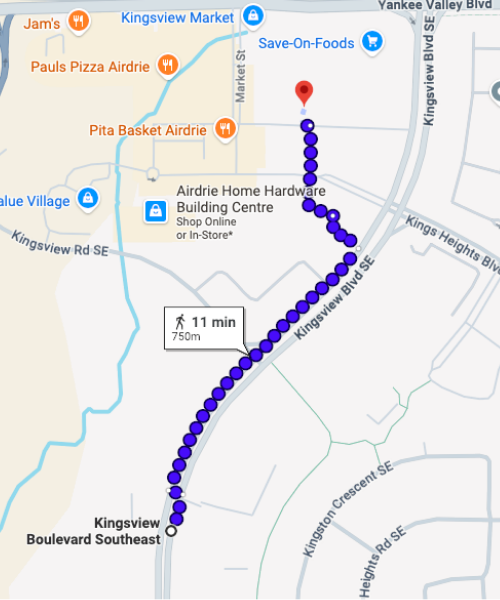
Task: Tap the Value Village shopping marker
Action: [88, 199]
